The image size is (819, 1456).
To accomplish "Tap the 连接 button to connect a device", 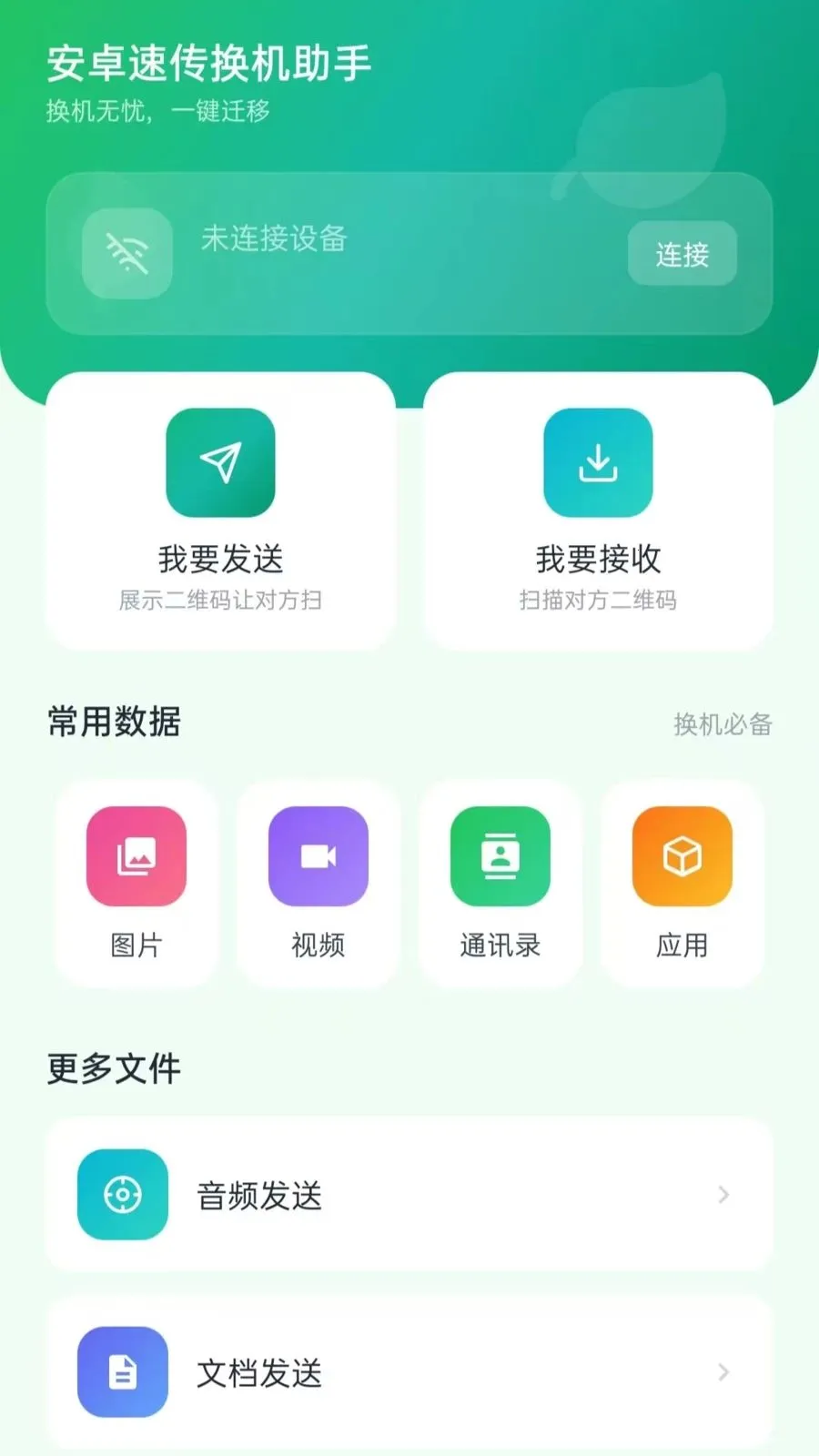I will click(x=682, y=254).
